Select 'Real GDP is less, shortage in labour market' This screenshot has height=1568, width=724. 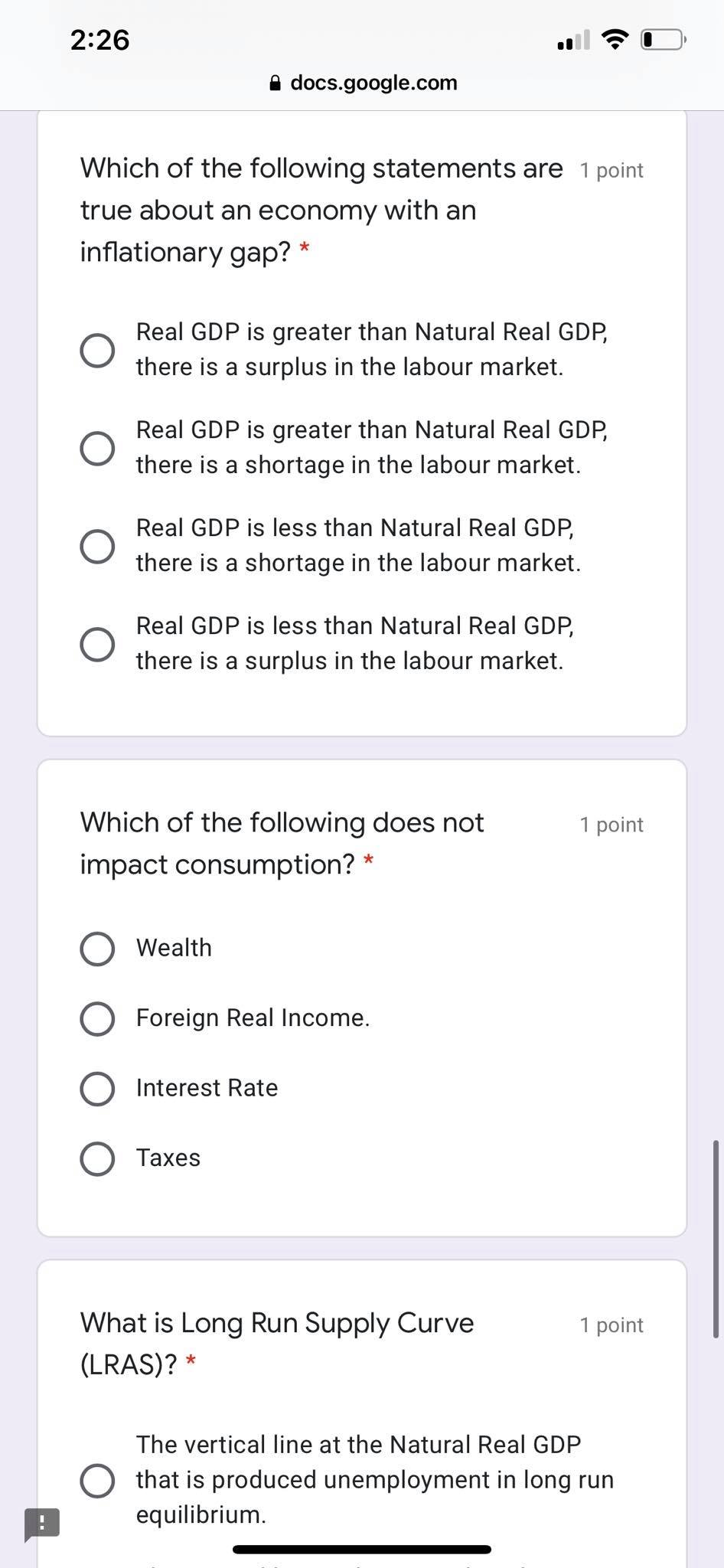(x=96, y=546)
